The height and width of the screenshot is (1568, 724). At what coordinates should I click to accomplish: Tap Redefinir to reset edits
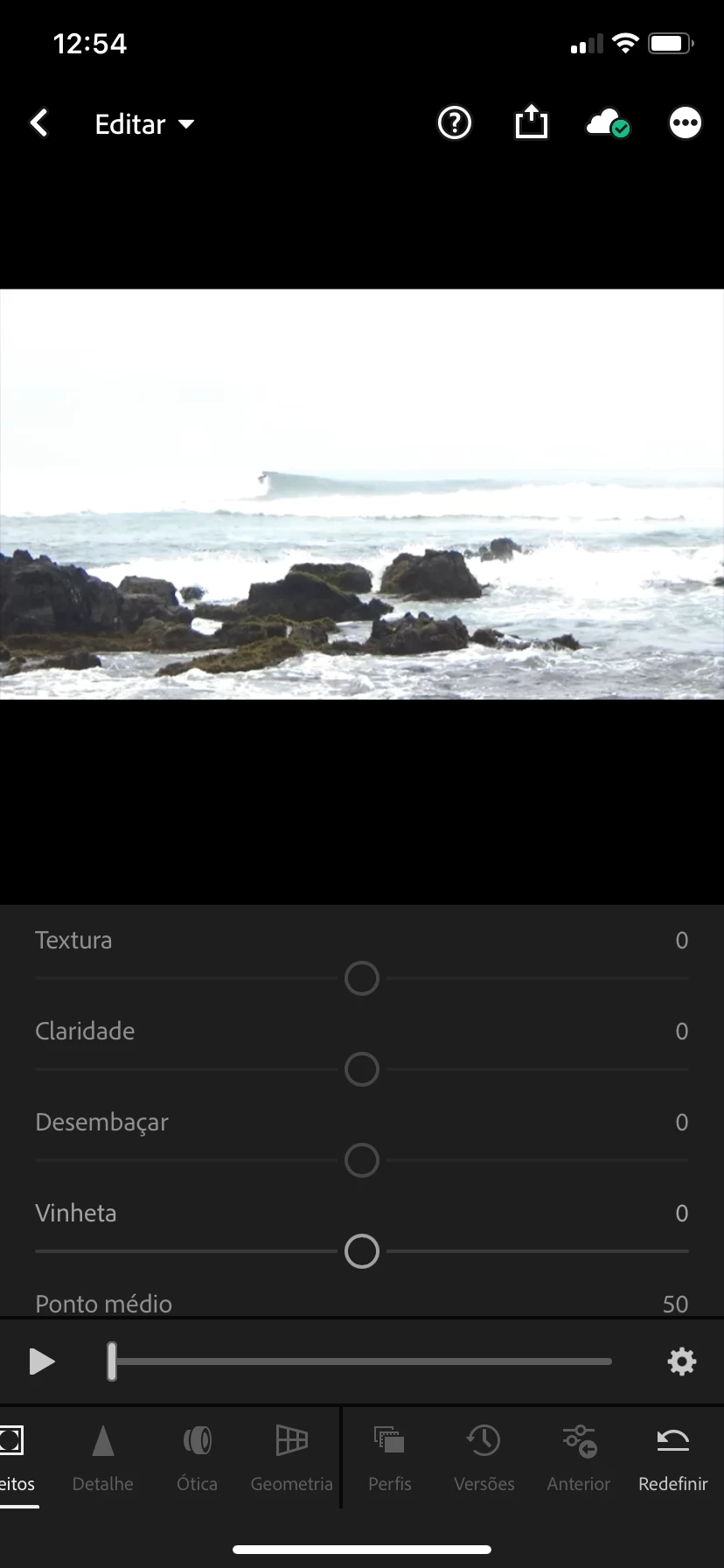pyautogui.click(x=672, y=1459)
